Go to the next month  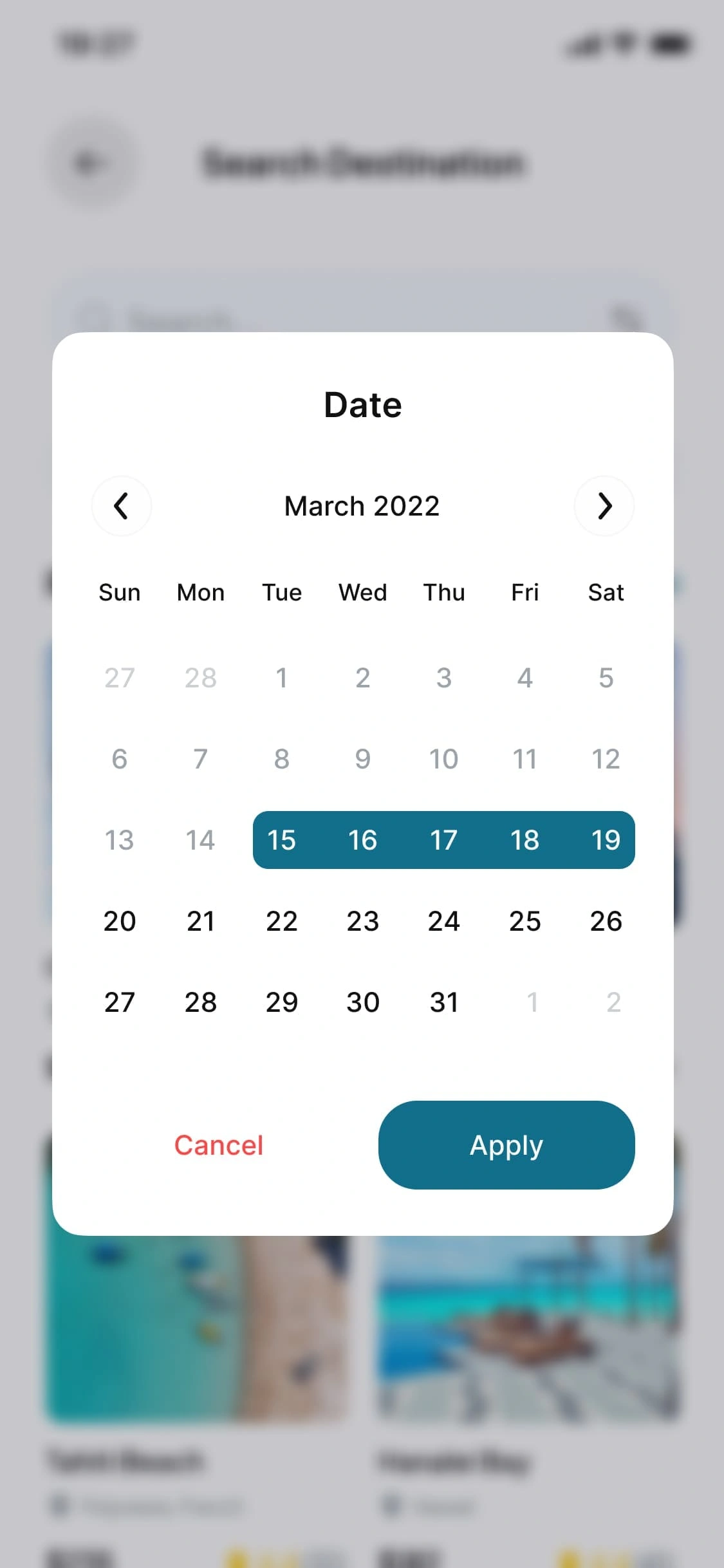(604, 506)
